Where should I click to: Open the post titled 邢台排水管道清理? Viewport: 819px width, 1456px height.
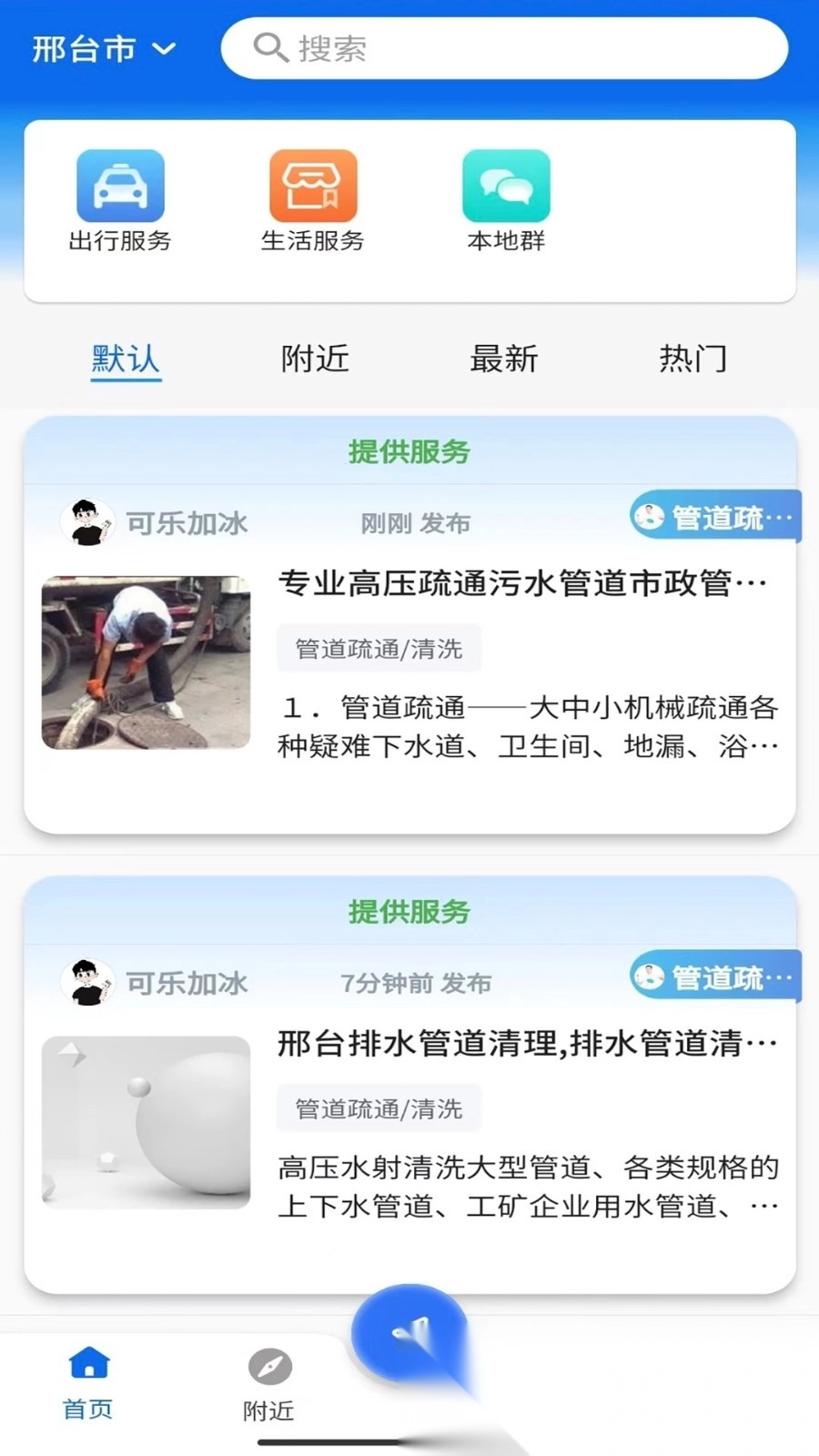(x=523, y=1044)
